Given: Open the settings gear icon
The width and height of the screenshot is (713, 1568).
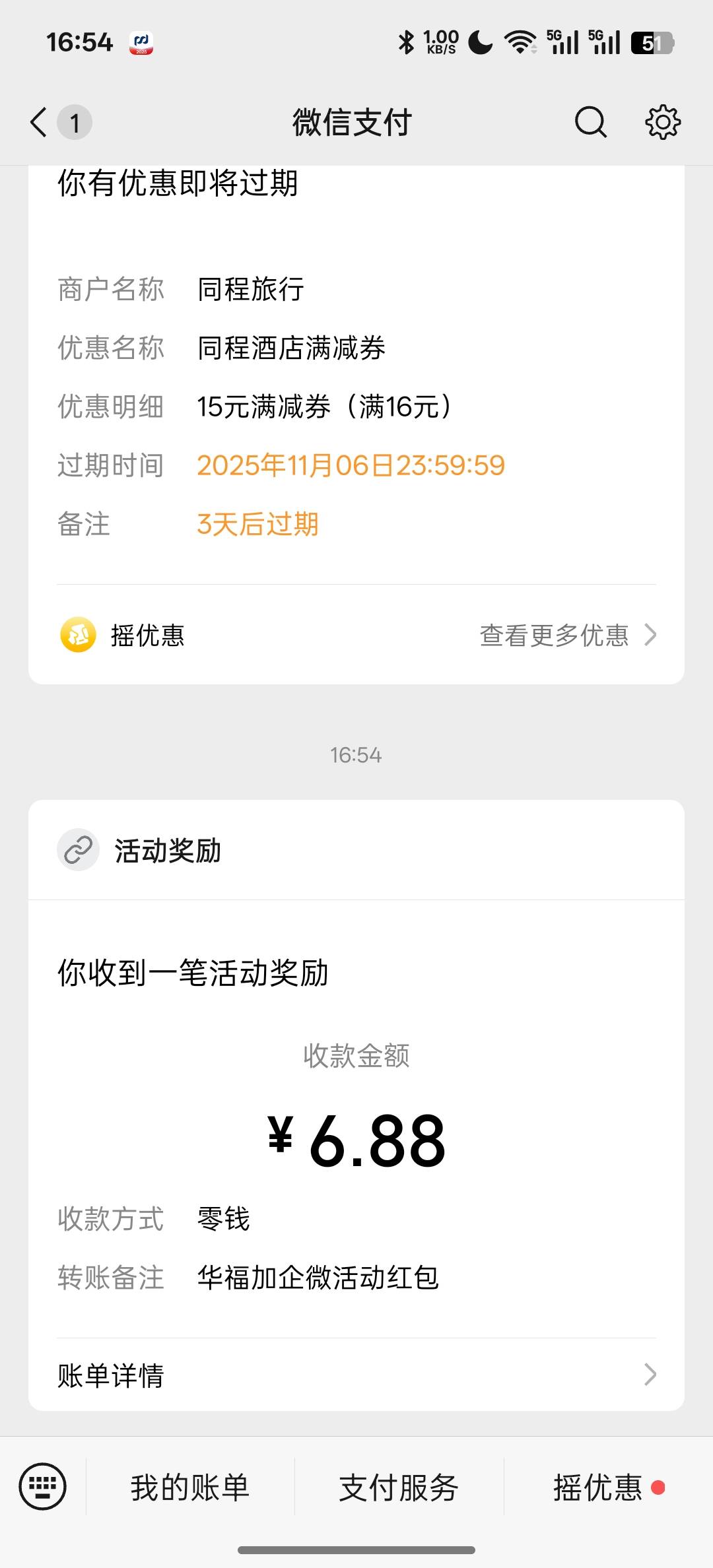Looking at the screenshot, I should pyautogui.click(x=662, y=122).
